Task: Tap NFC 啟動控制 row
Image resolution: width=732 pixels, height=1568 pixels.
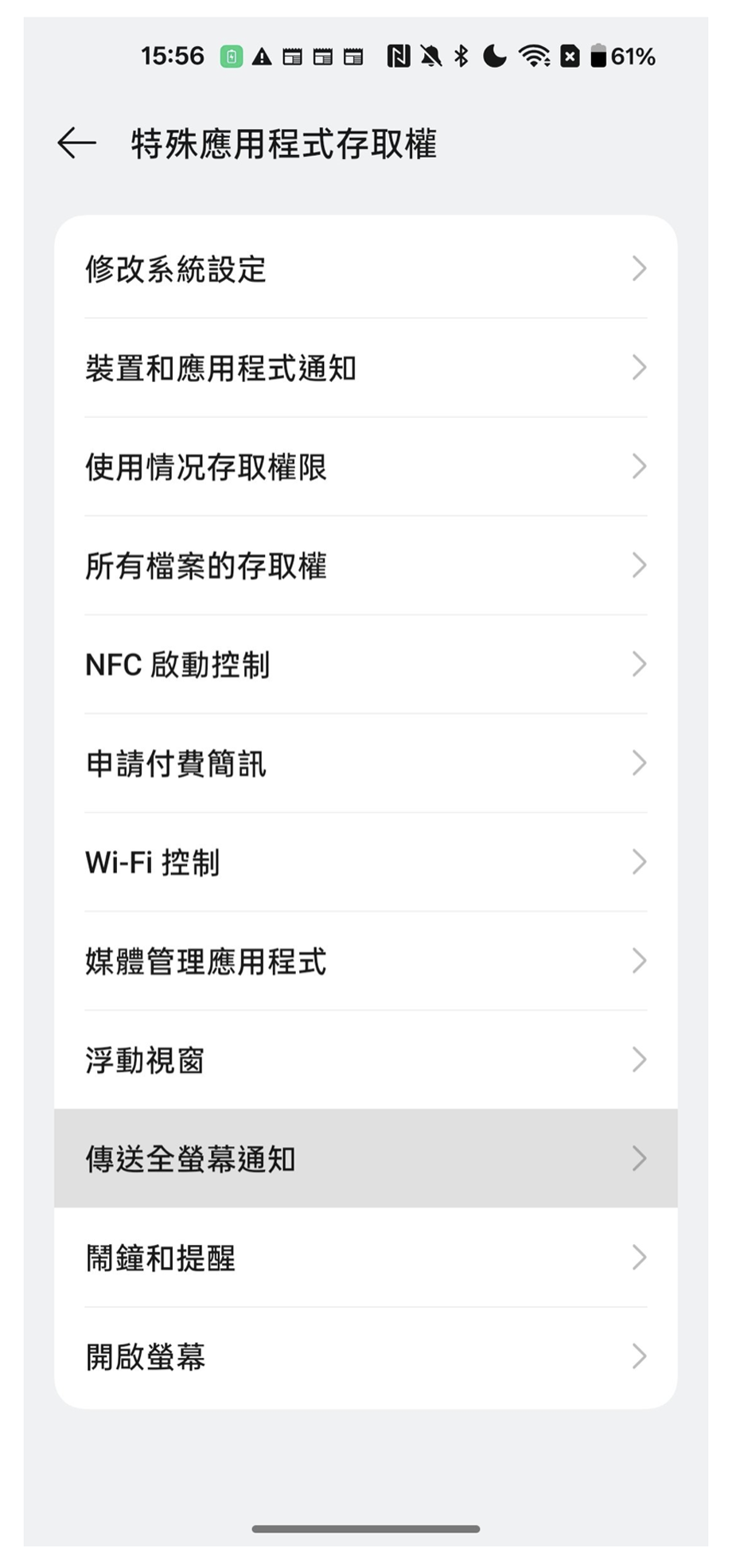Action: click(x=365, y=665)
